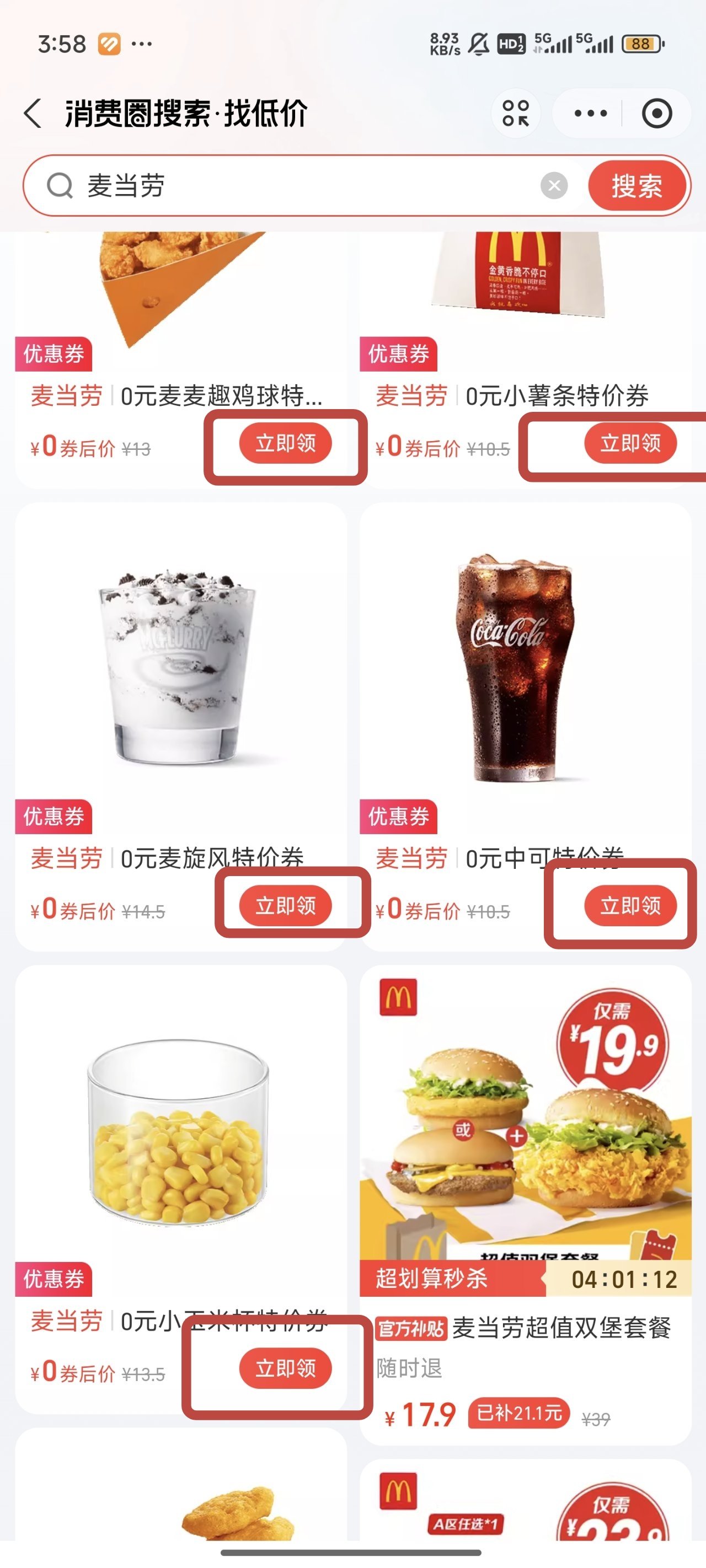Tap the red 搜索 button
The height and width of the screenshot is (1568, 706).
637,186
